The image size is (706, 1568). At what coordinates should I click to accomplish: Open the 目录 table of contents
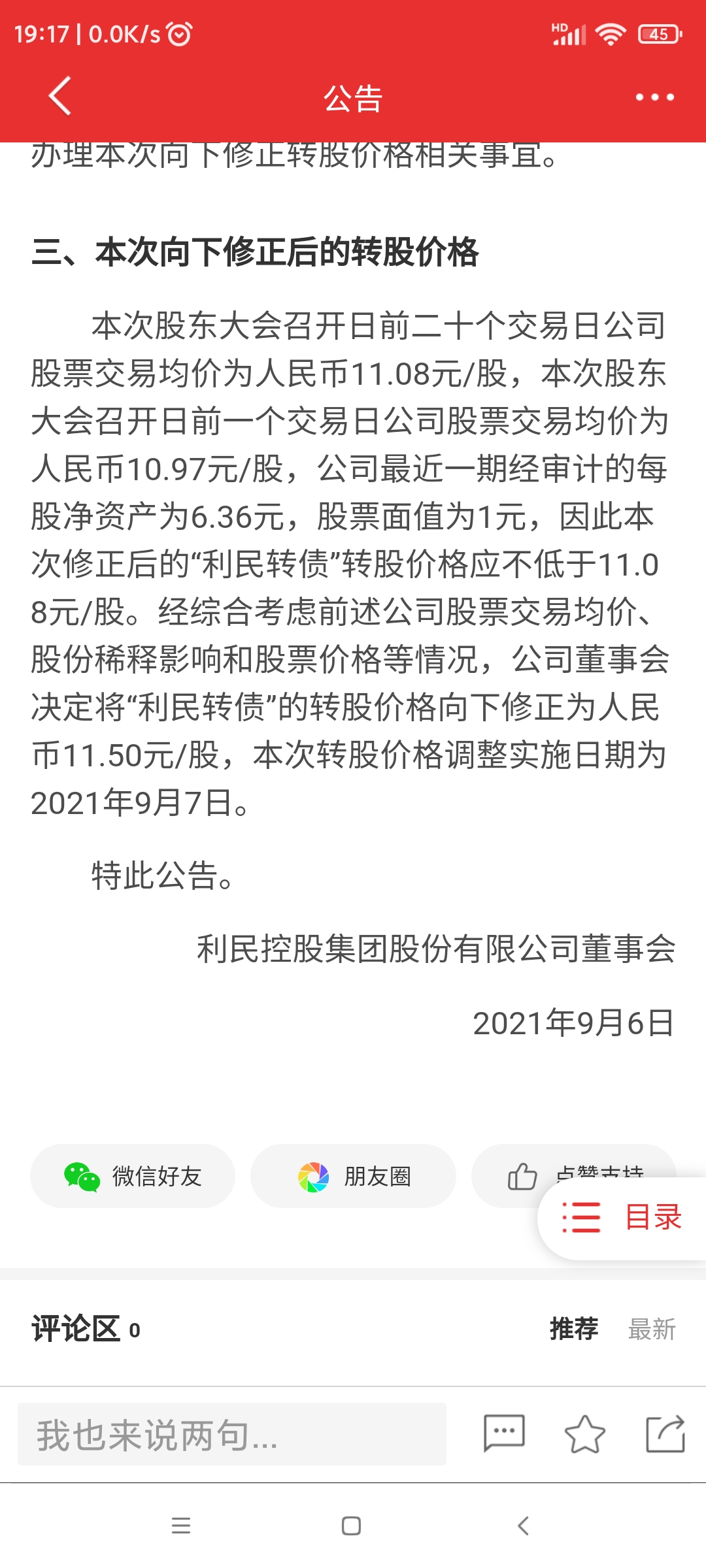pyautogui.click(x=622, y=1218)
